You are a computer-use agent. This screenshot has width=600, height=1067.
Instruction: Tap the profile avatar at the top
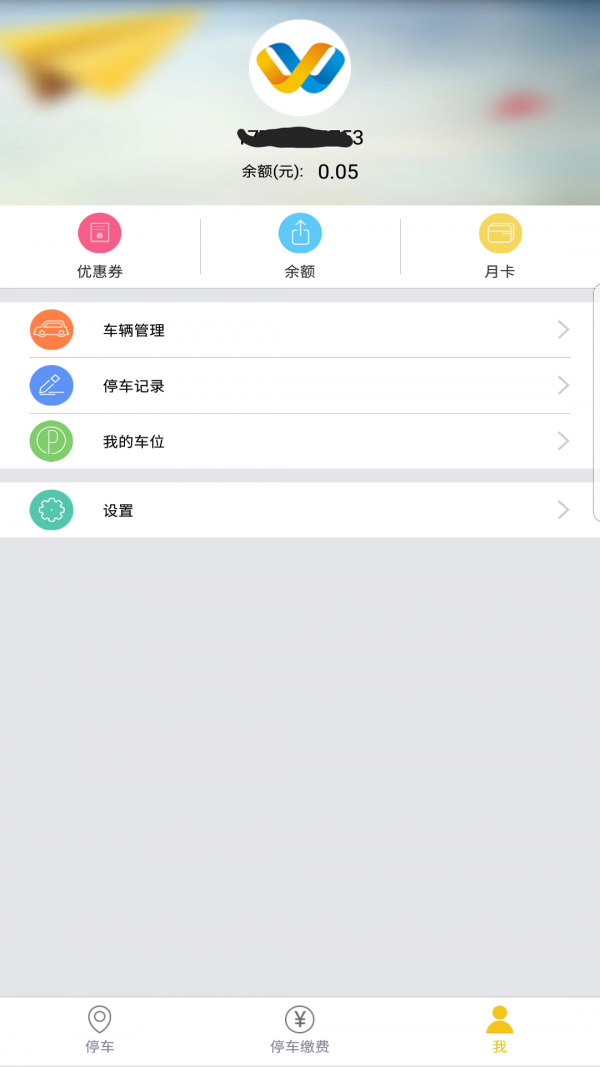[x=300, y=68]
